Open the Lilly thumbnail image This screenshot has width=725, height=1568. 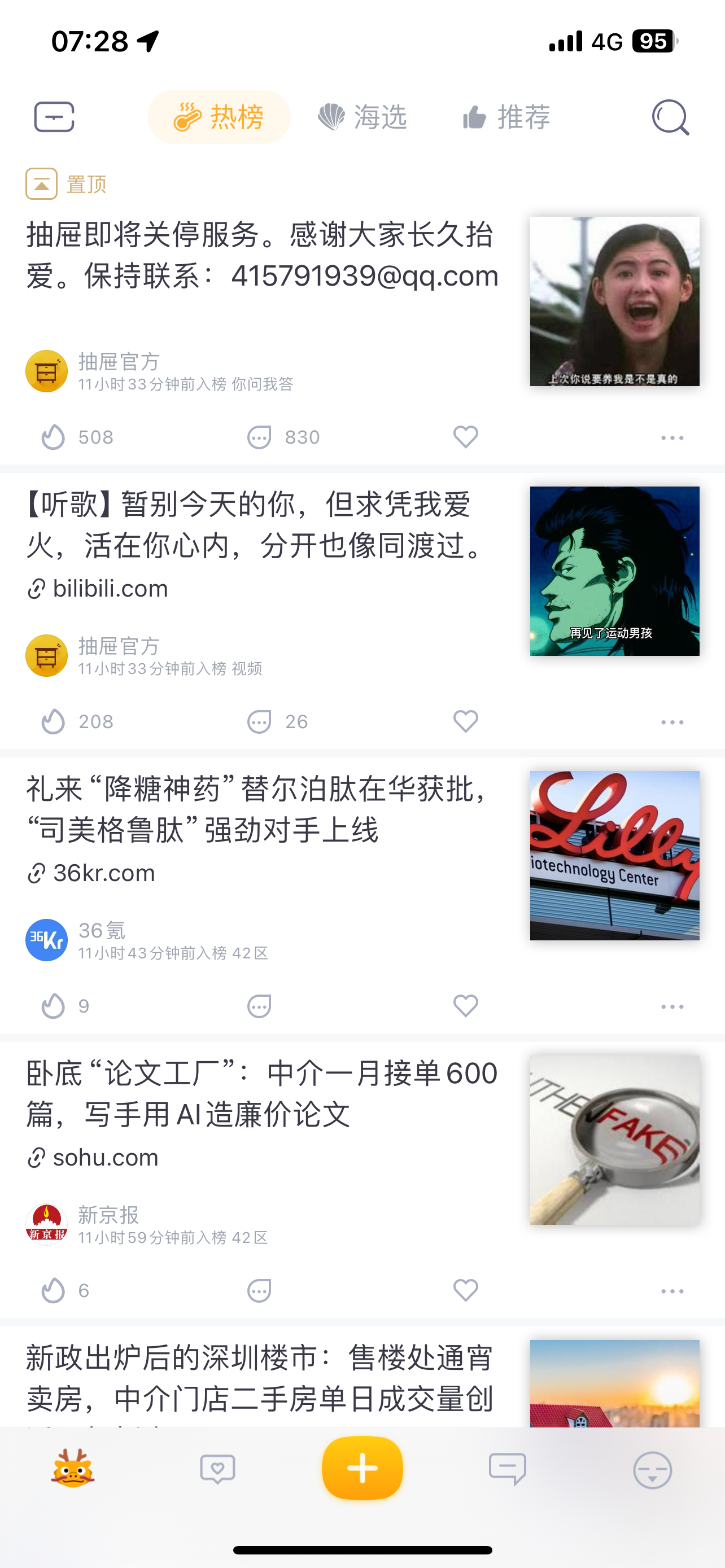pyautogui.click(x=614, y=855)
